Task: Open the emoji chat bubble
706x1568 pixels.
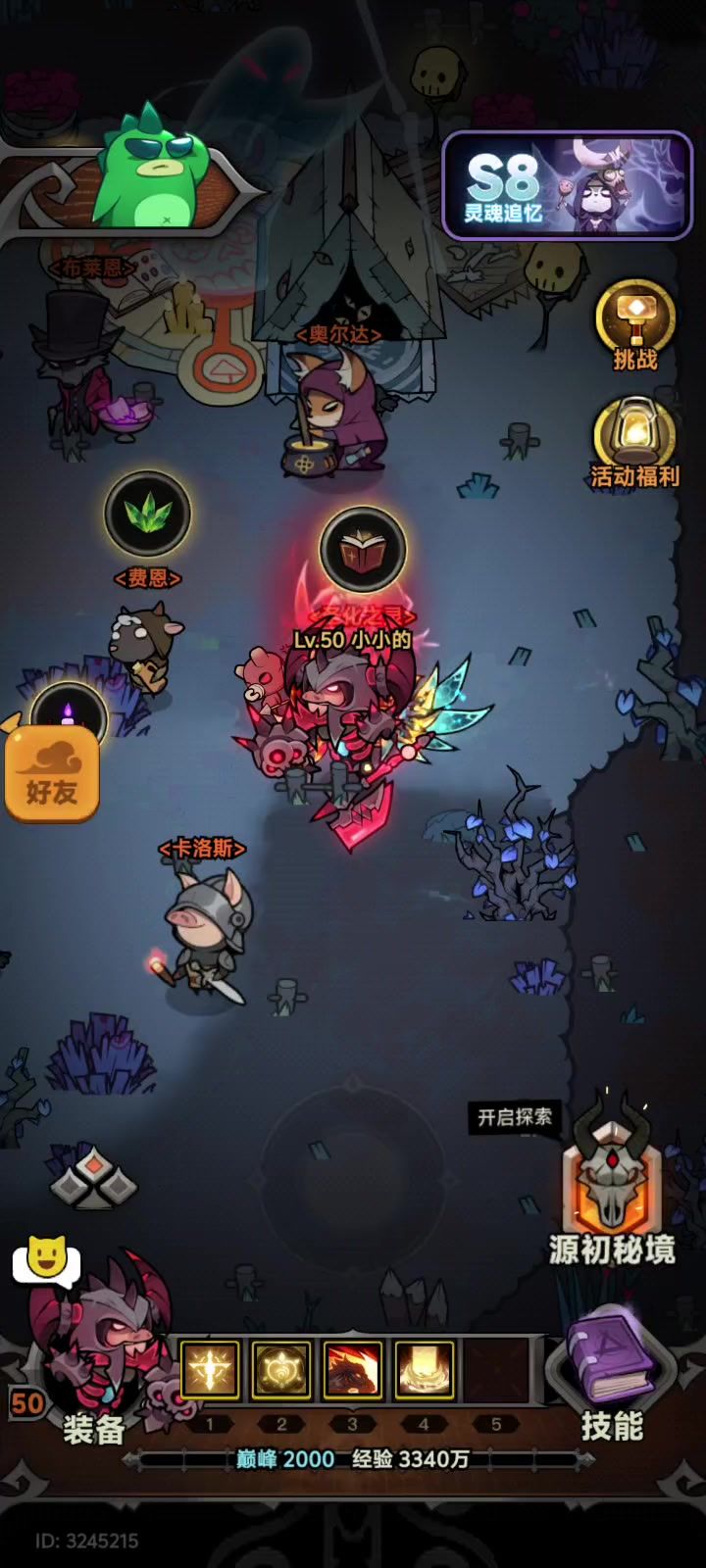Action: (45, 1260)
